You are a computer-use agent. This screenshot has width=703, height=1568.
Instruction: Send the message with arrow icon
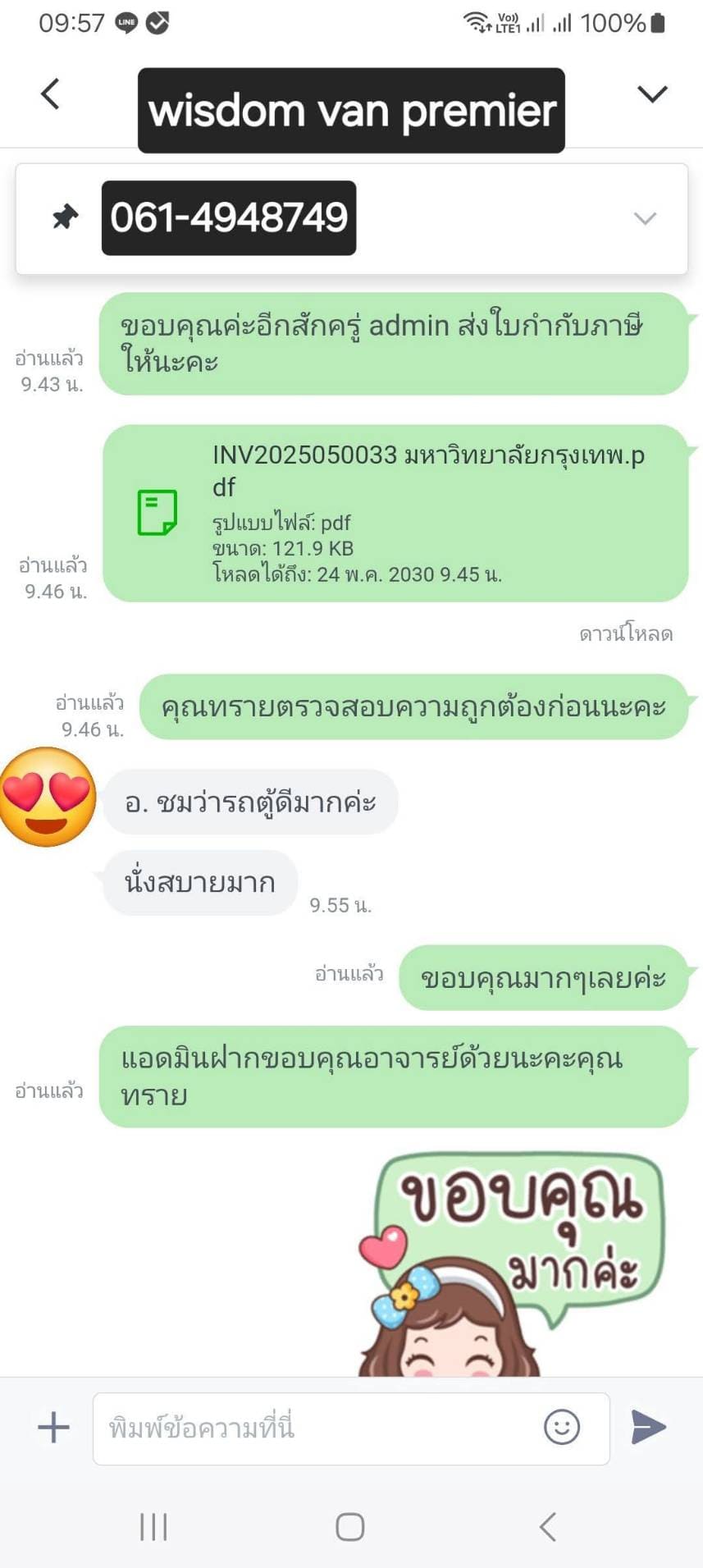click(648, 1427)
